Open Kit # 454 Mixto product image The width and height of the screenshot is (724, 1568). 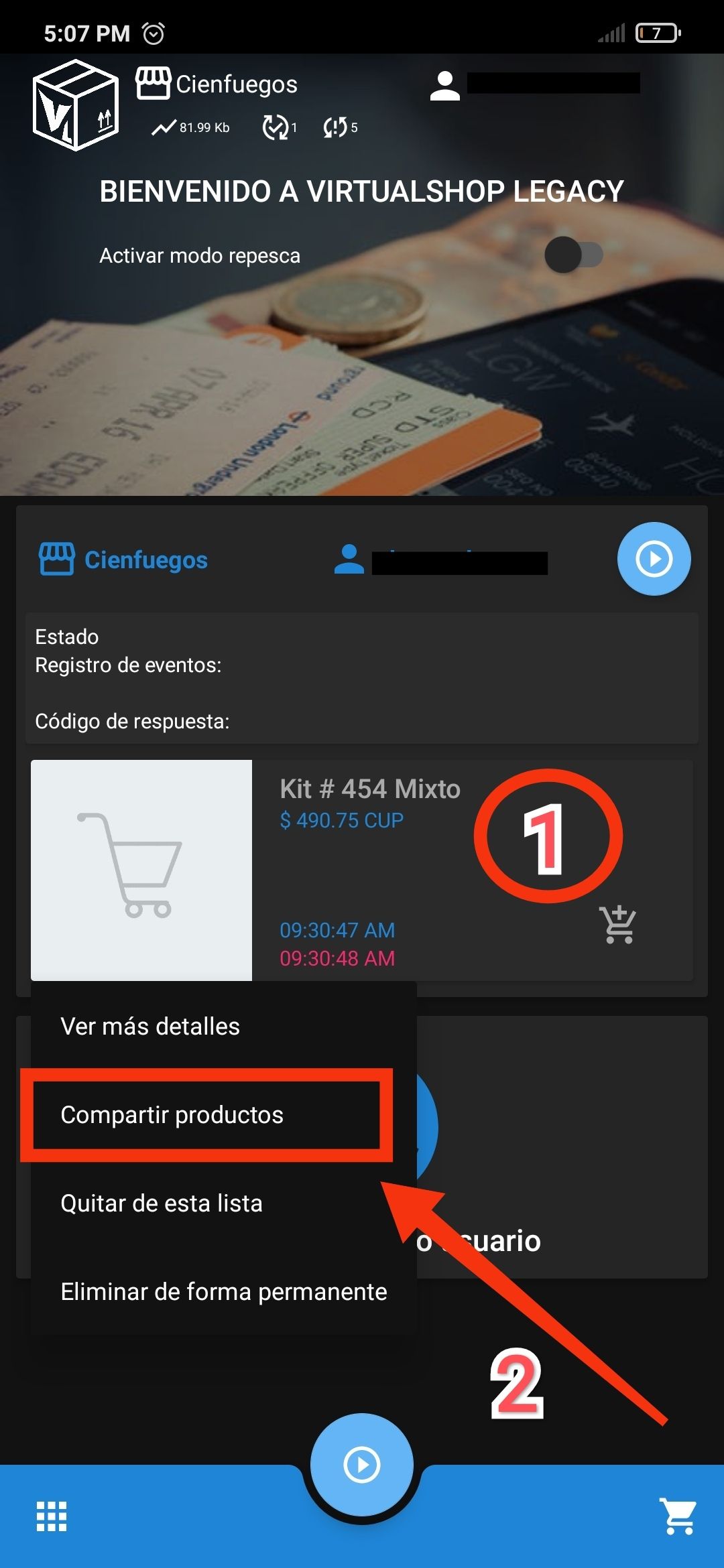click(x=141, y=870)
